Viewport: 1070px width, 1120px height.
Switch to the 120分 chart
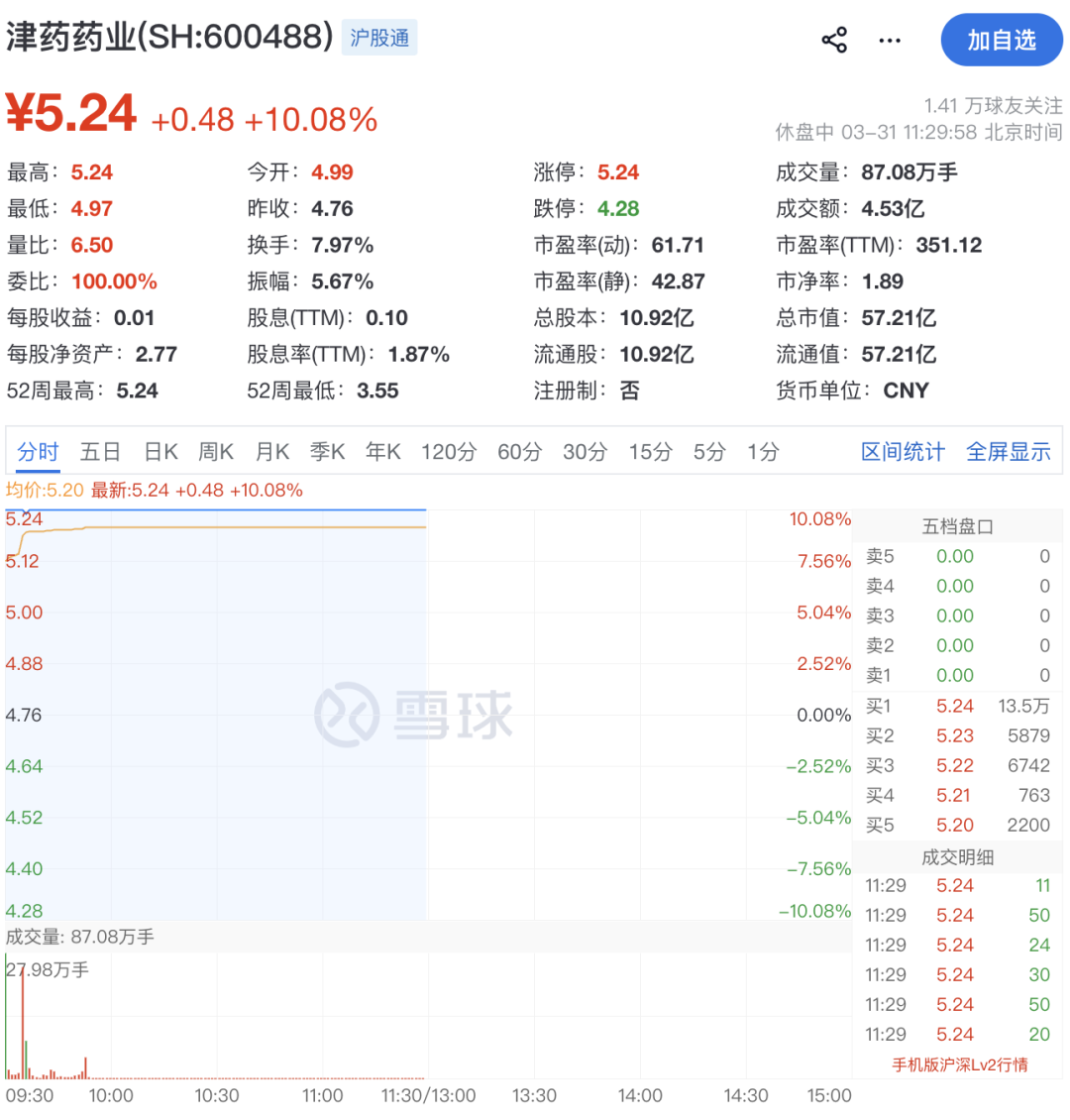point(449,453)
